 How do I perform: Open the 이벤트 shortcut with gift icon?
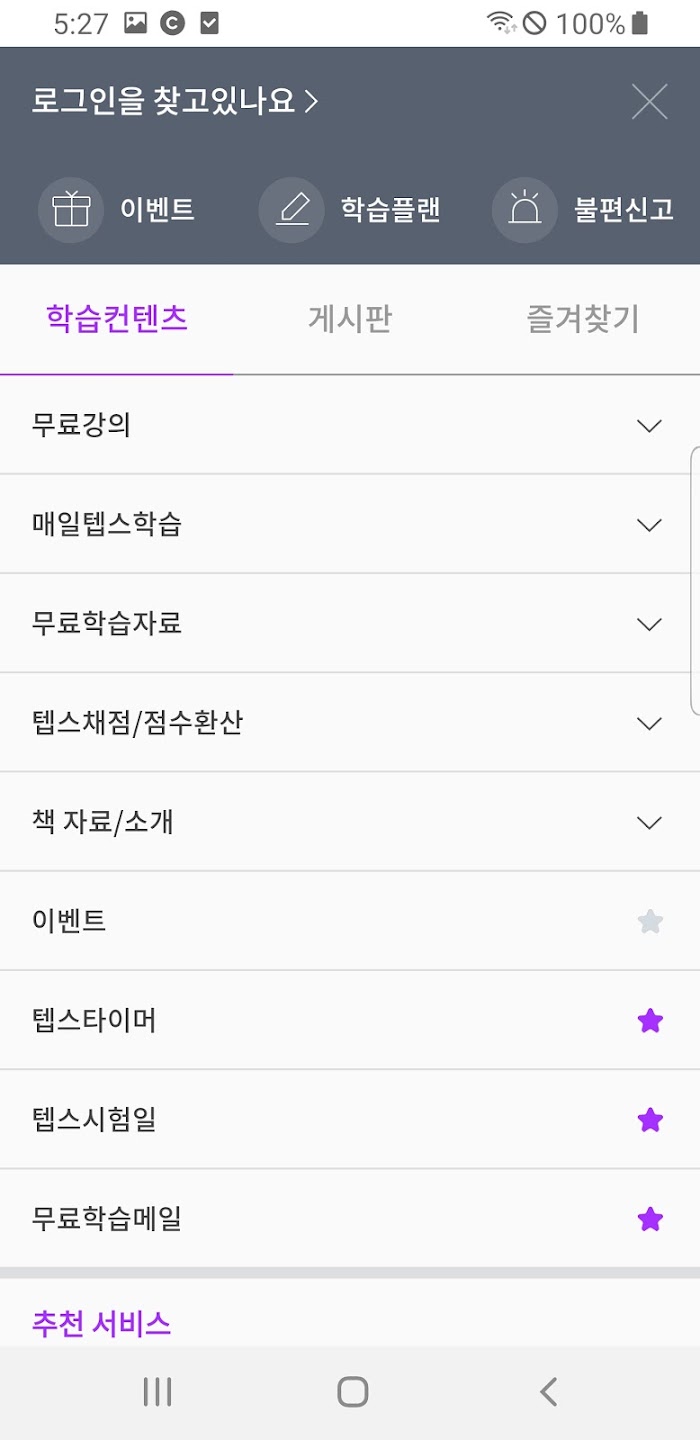(x=117, y=210)
